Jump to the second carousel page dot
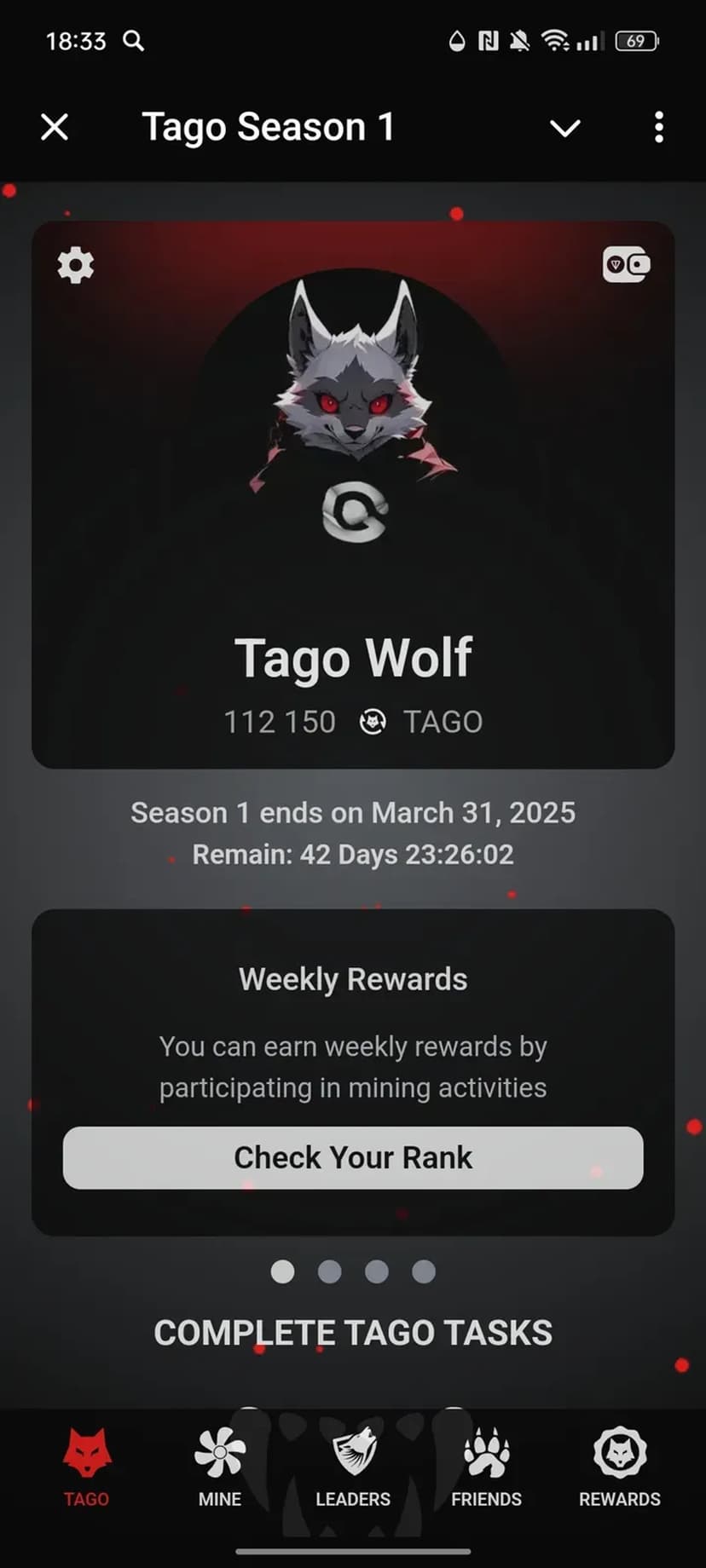The height and width of the screenshot is (1568, 706). point(329,1271)
